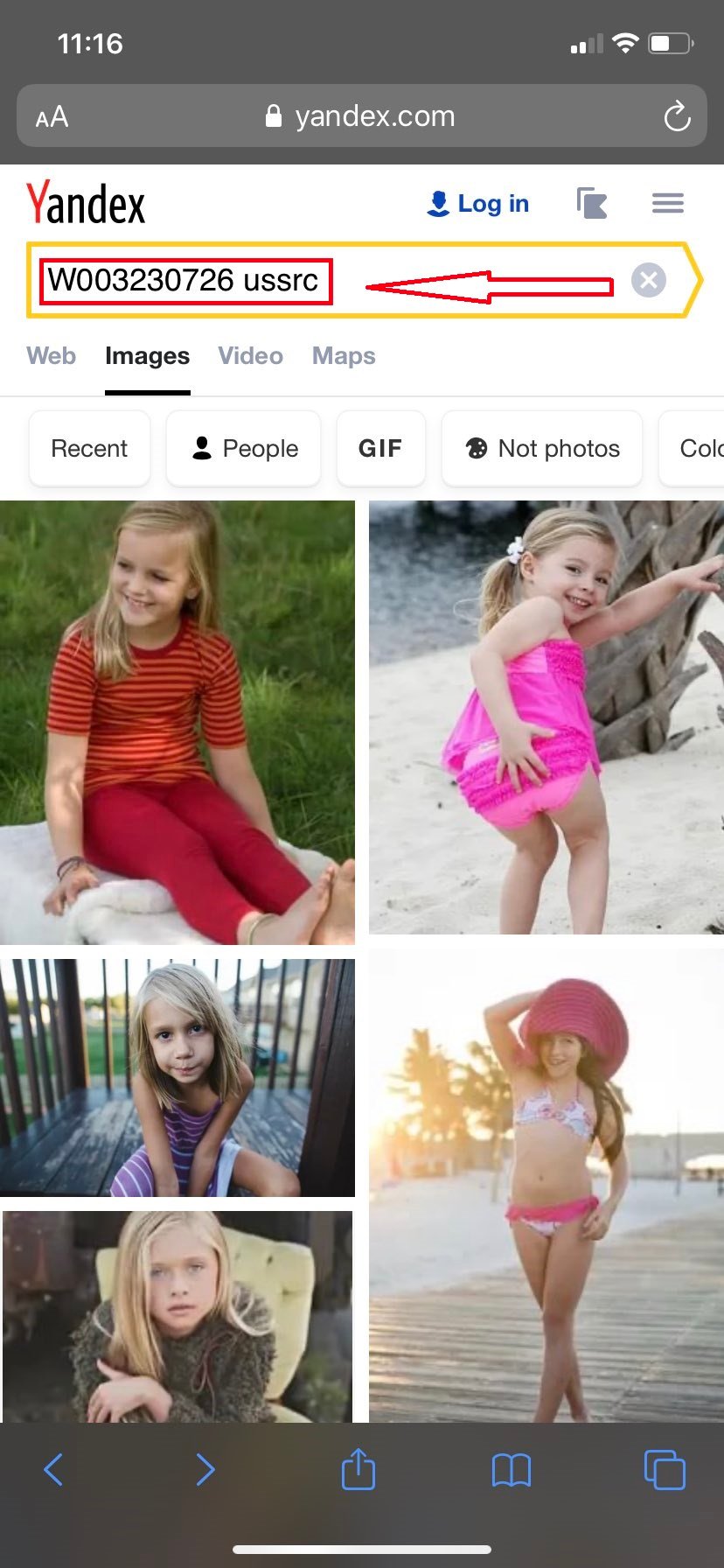
Task: Open the Yandex collections icon
Action: [x=592, y=204]
